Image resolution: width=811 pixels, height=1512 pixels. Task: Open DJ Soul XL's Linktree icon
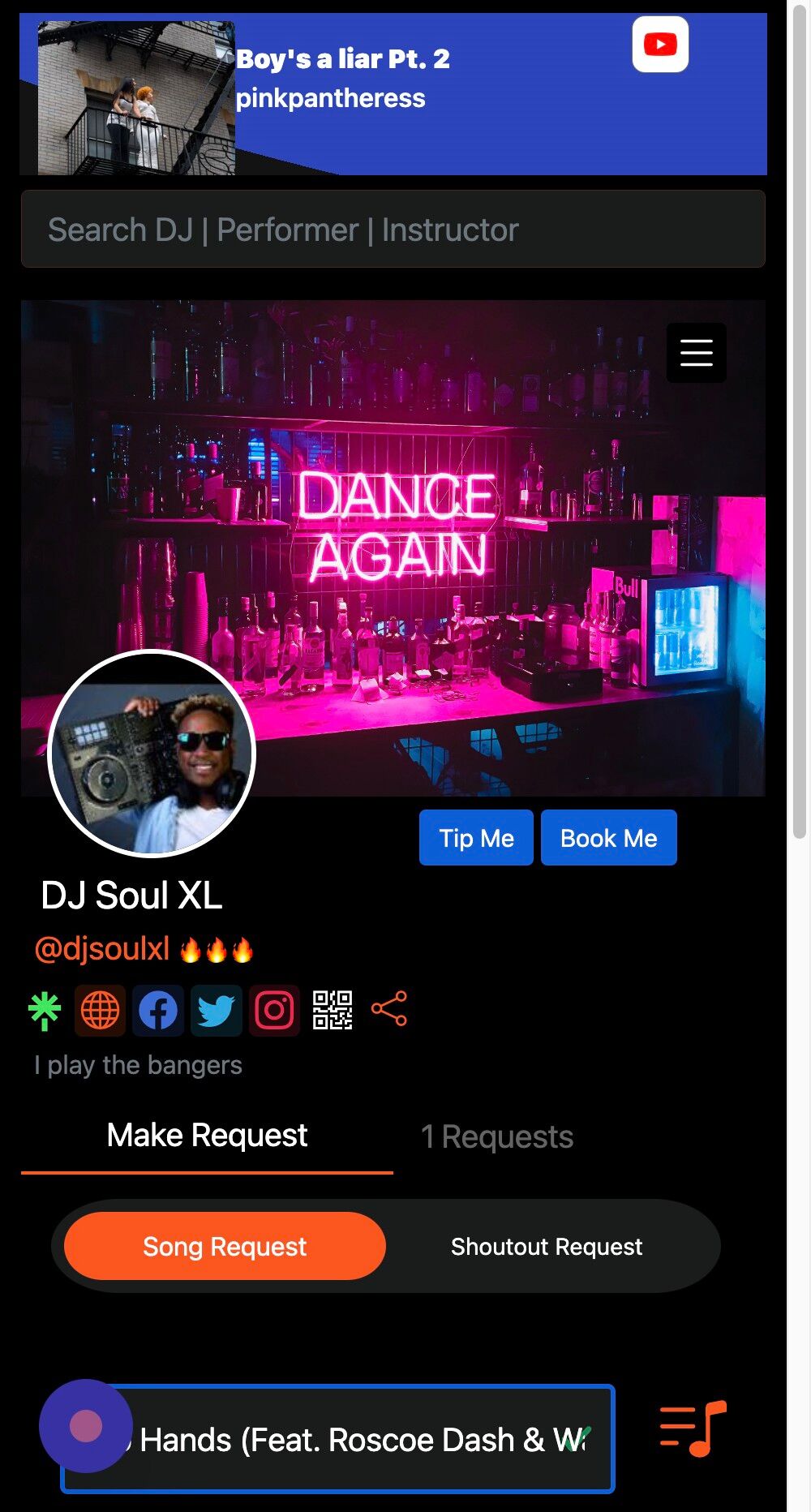[45, 1011]
